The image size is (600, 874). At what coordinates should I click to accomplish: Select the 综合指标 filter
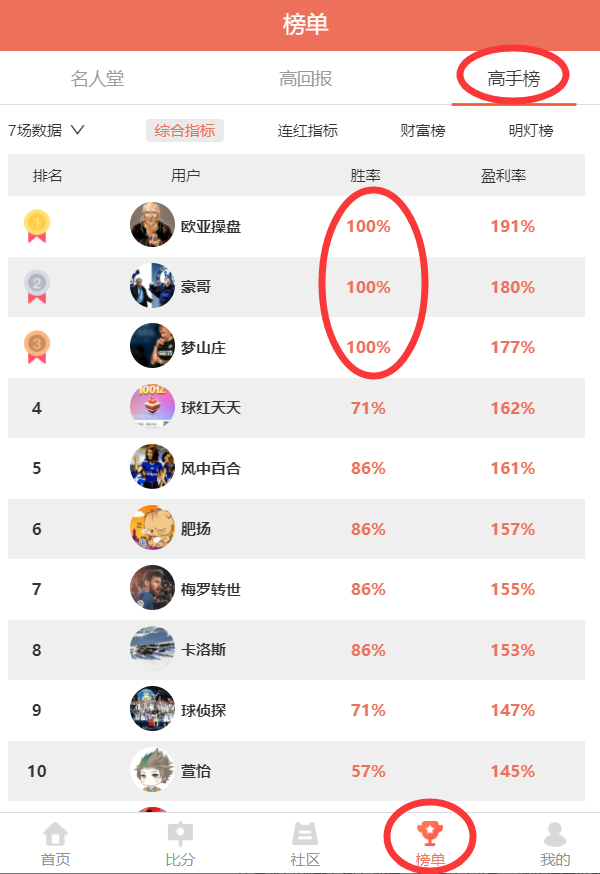(184, 130)
